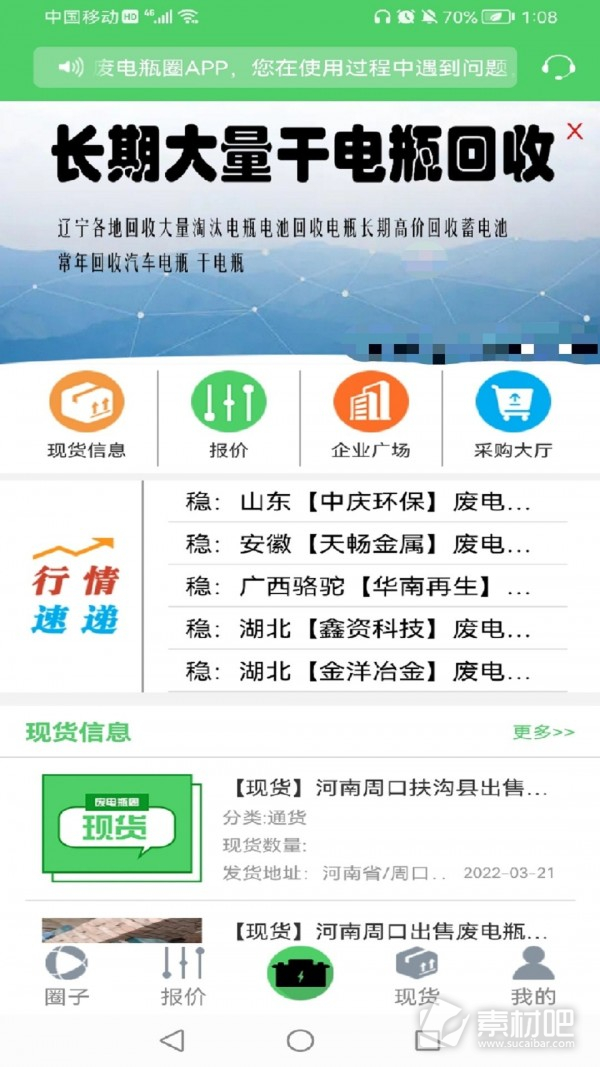This screenshot has width=600, height=1067.
Task: Switch to the 报价 bottom tab
Action: (183, 976)
